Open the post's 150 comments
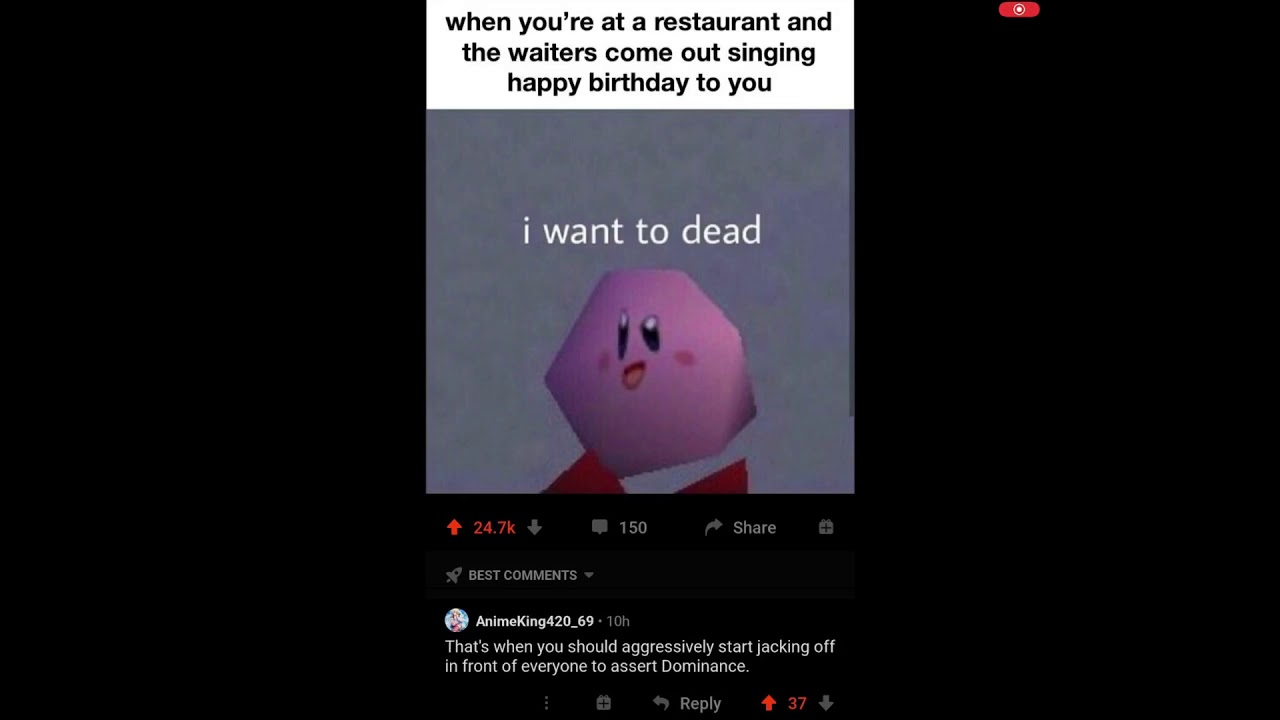 (x=619, y=527)
